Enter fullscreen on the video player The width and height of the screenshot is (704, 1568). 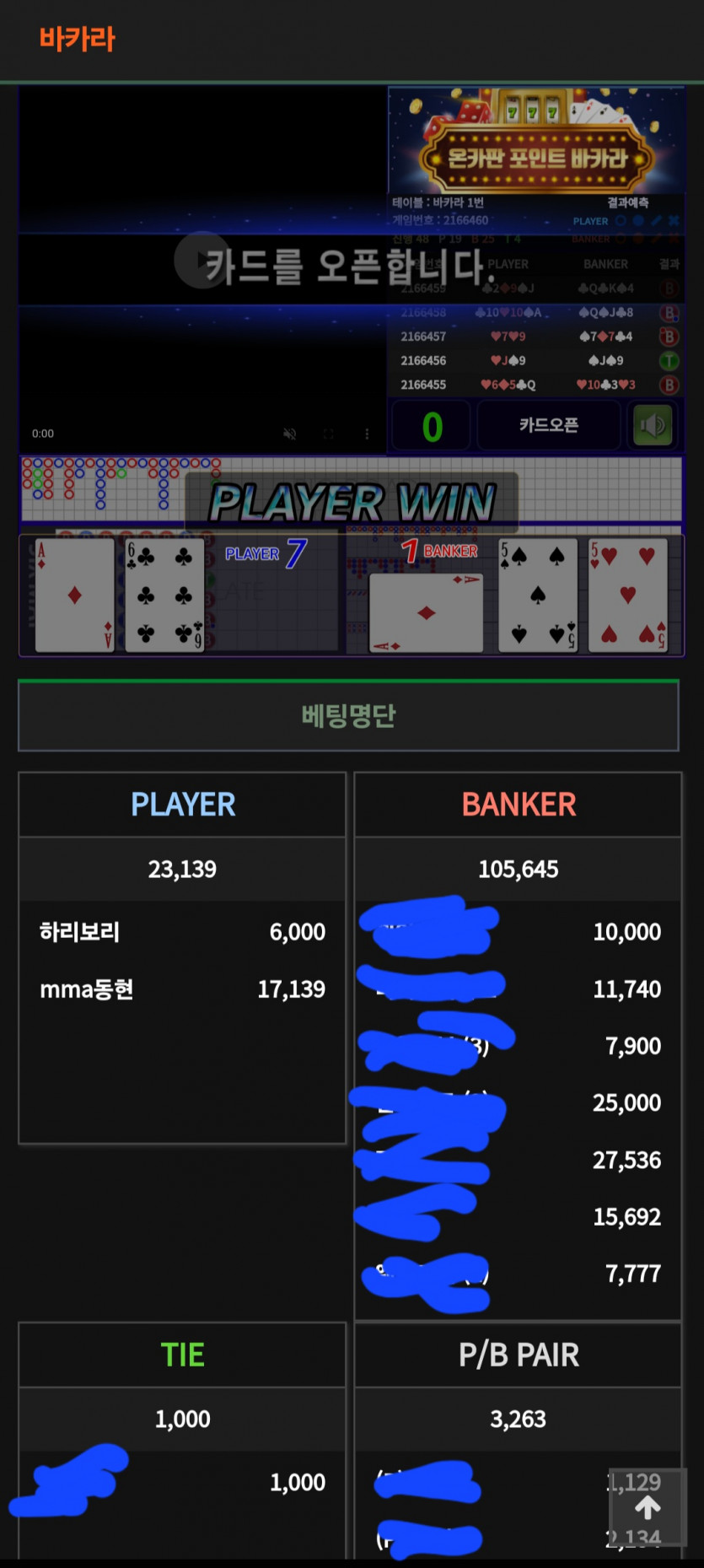(x=328, y=434)
